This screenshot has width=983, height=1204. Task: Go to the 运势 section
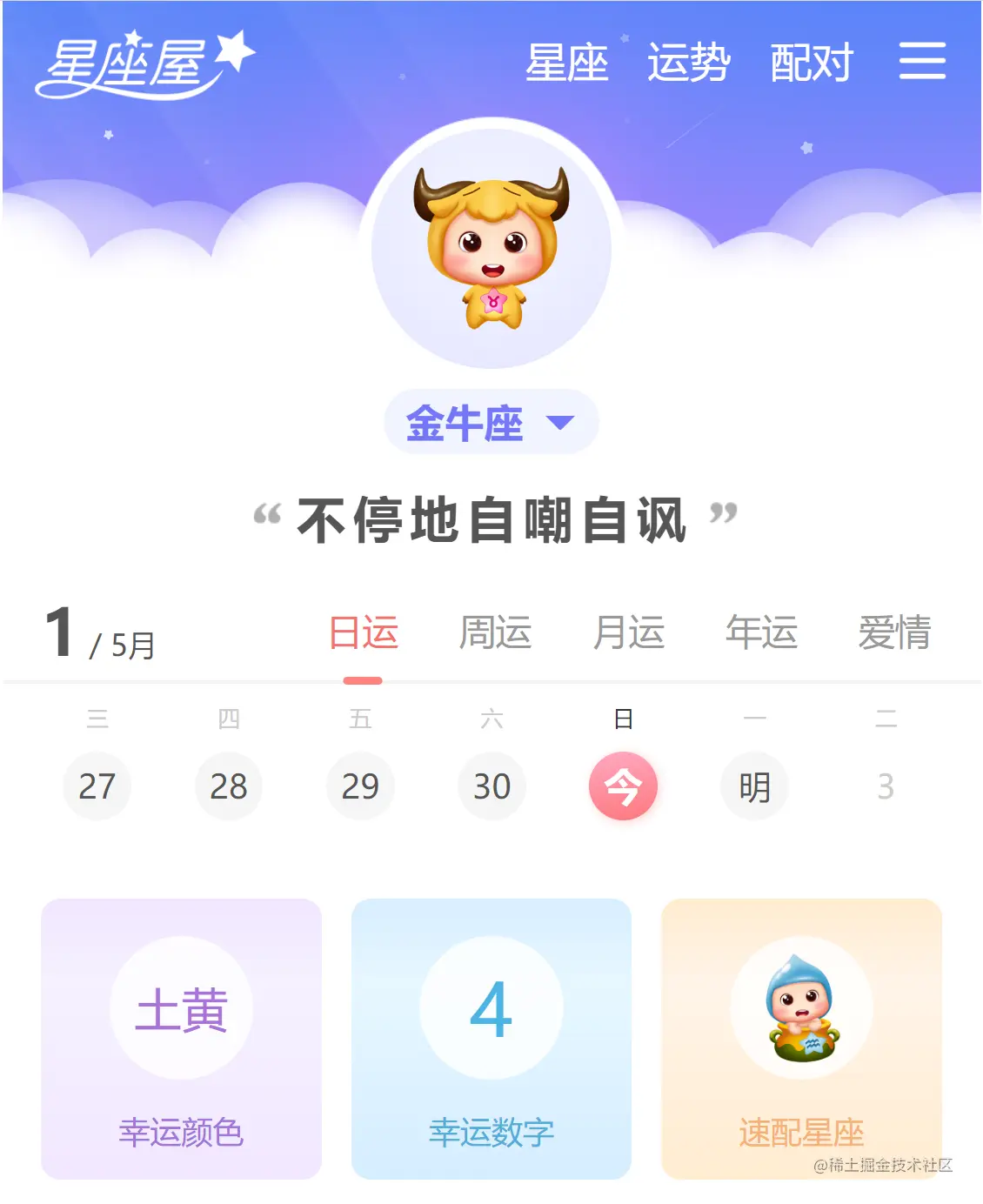[x=688, y=63]
